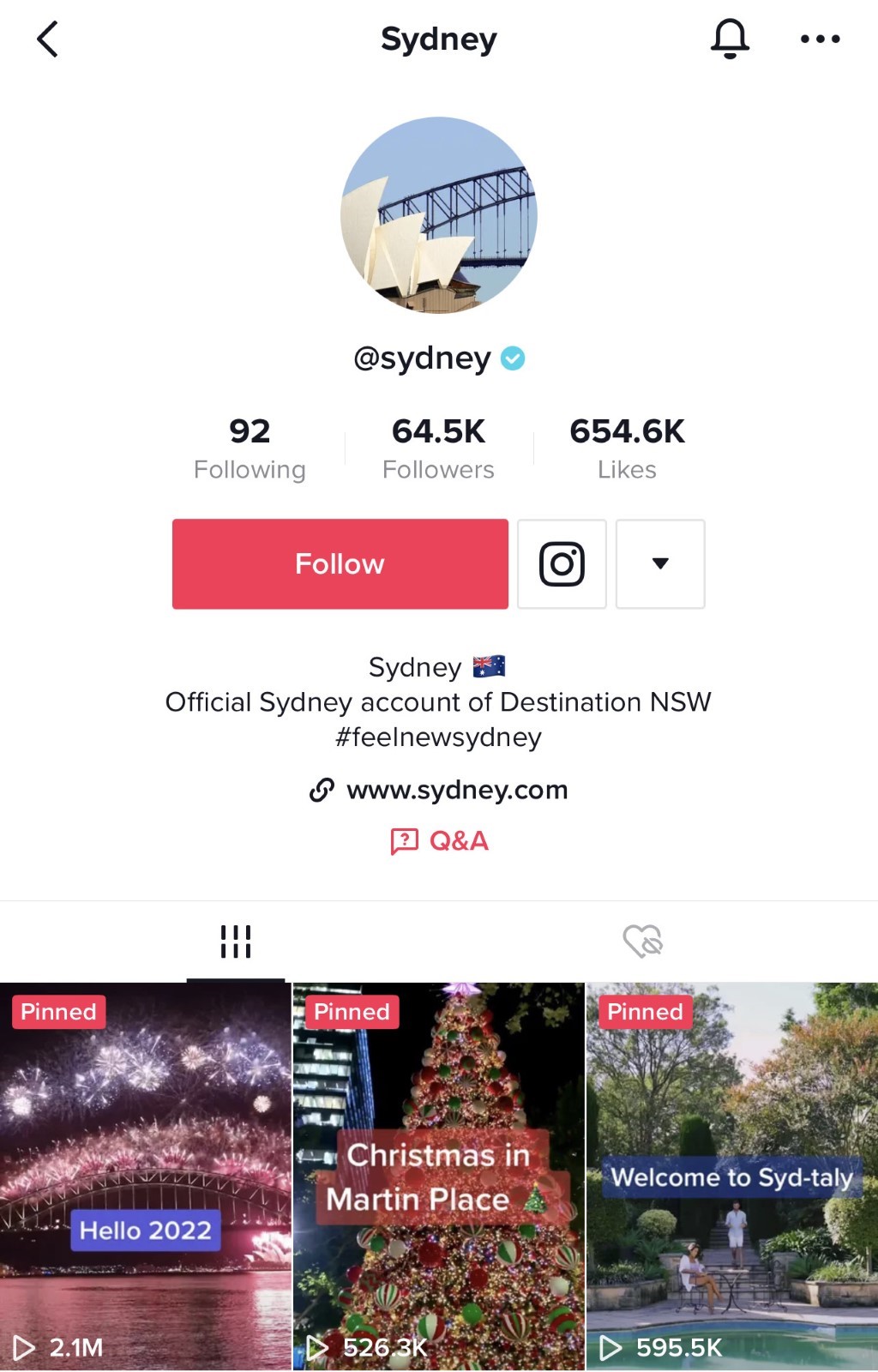Open the three-dot overflow menu
878x1372 pixels.
[x=820, y=39]
